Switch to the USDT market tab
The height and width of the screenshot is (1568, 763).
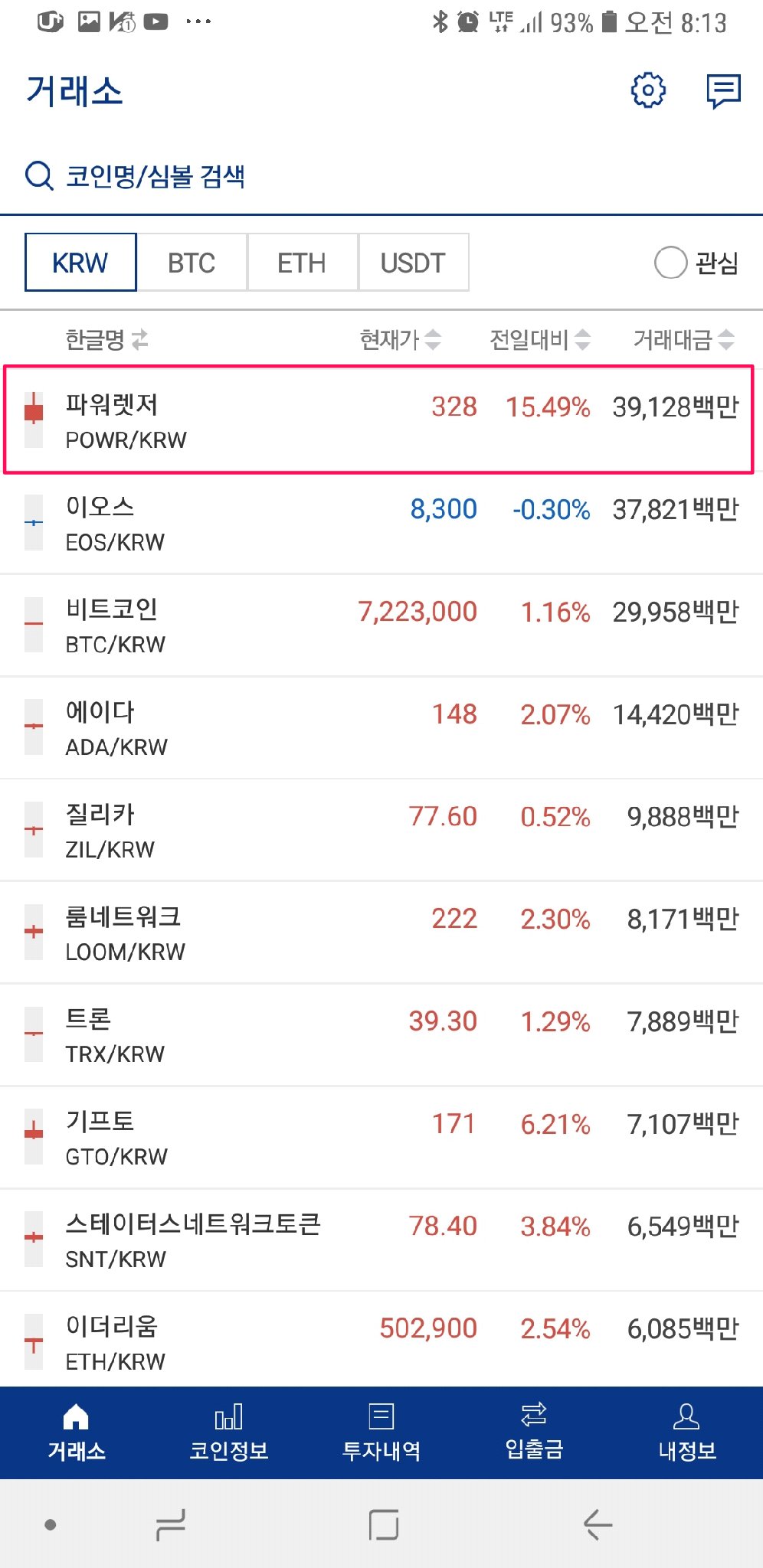[413, 263]
